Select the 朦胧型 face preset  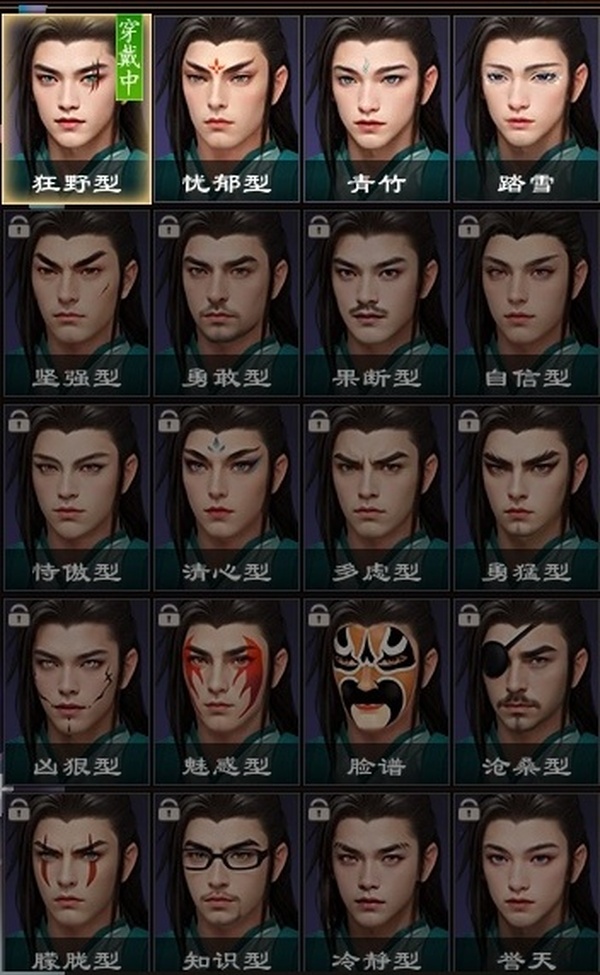pos(77,883)
